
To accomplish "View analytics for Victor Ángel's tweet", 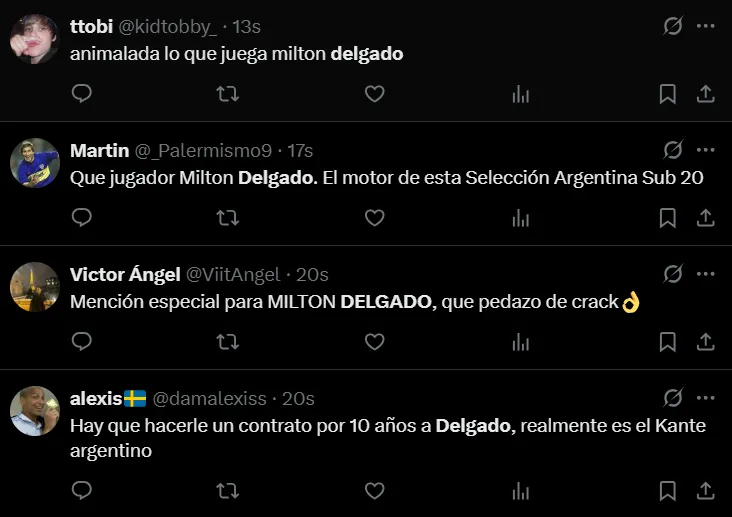I will click(x=521, y=341).
